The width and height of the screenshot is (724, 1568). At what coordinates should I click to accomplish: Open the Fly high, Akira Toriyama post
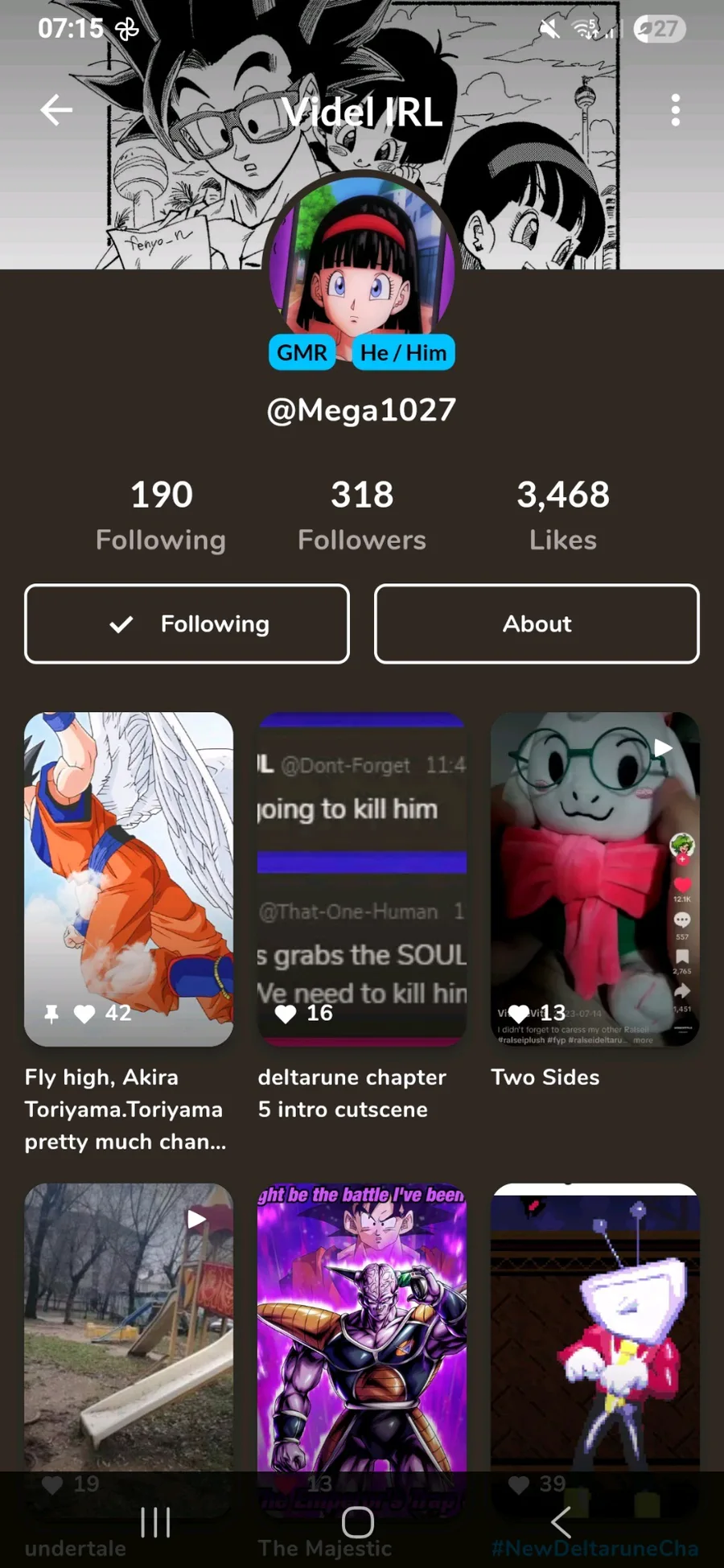tap(129, 879)
